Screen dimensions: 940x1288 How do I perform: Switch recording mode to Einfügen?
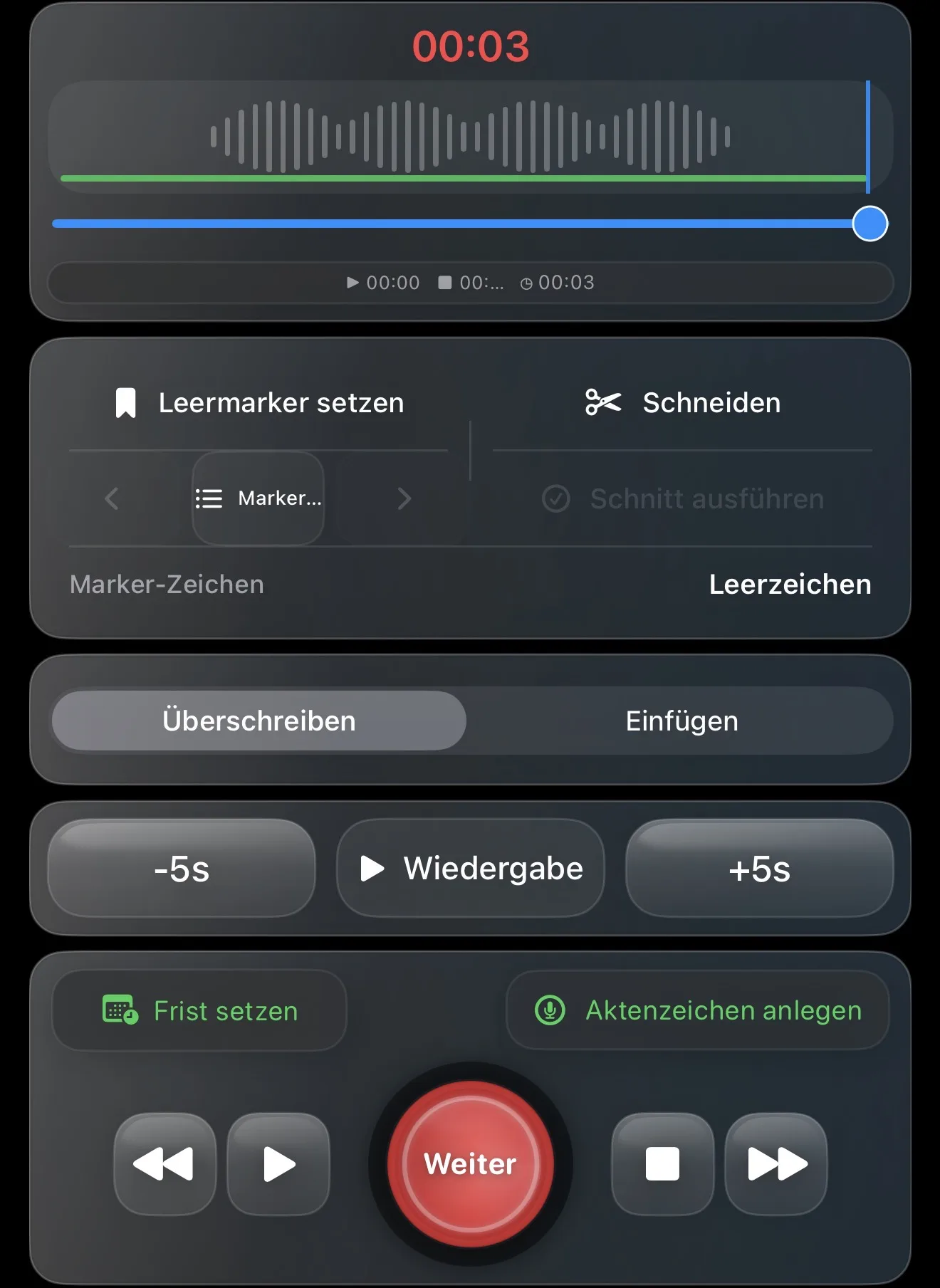[681, 721]
